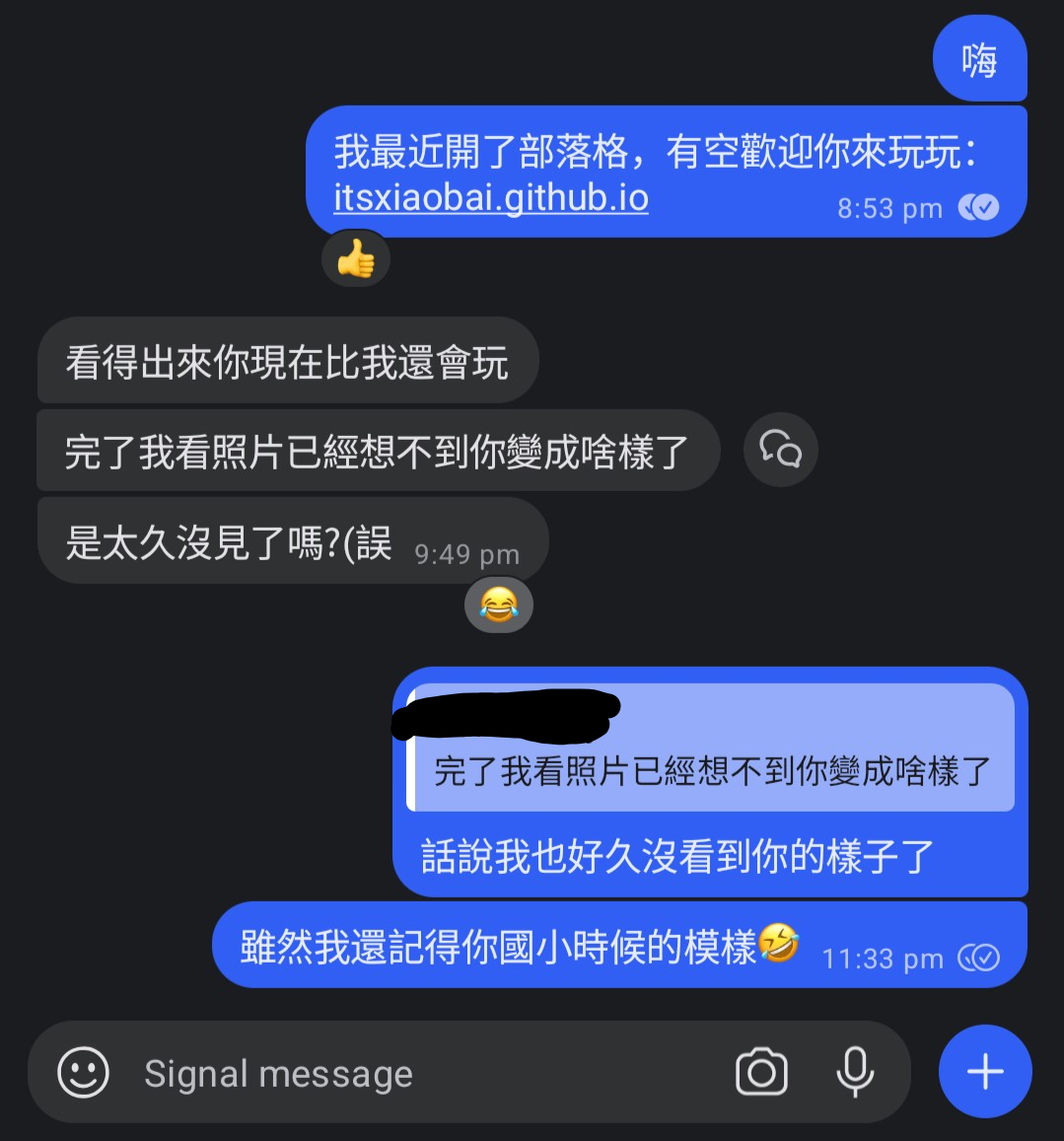Open the link itsxiaobai.github.io
The width and height of the screenshot is (1064, 1141).
[x=488, y=197]
